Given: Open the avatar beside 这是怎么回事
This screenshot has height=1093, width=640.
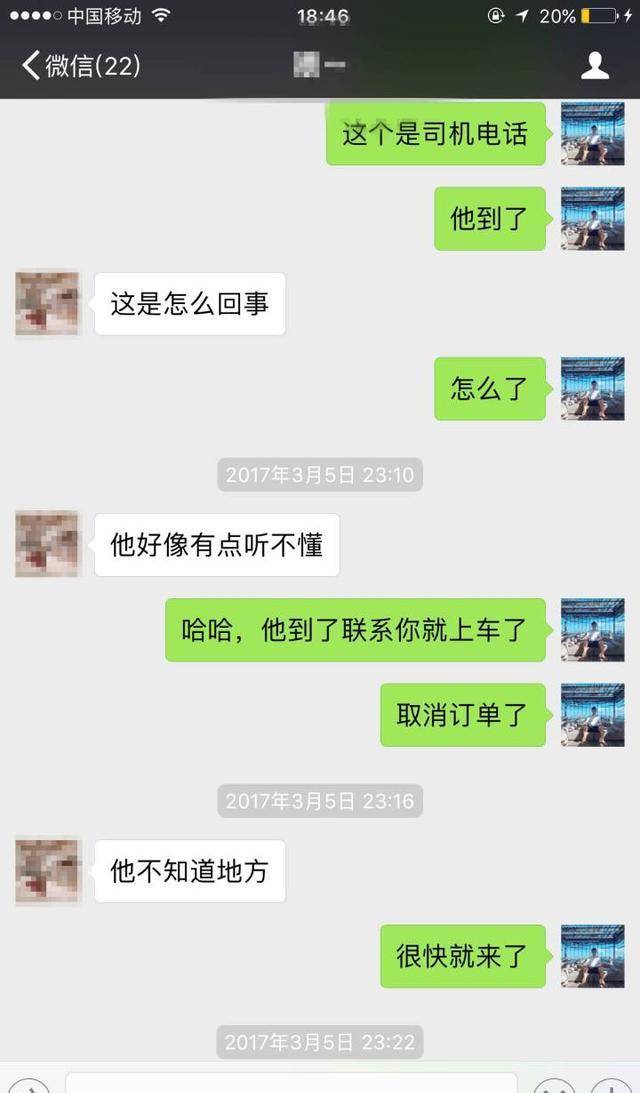Looking at the screenshot, I should coord(47,304).
